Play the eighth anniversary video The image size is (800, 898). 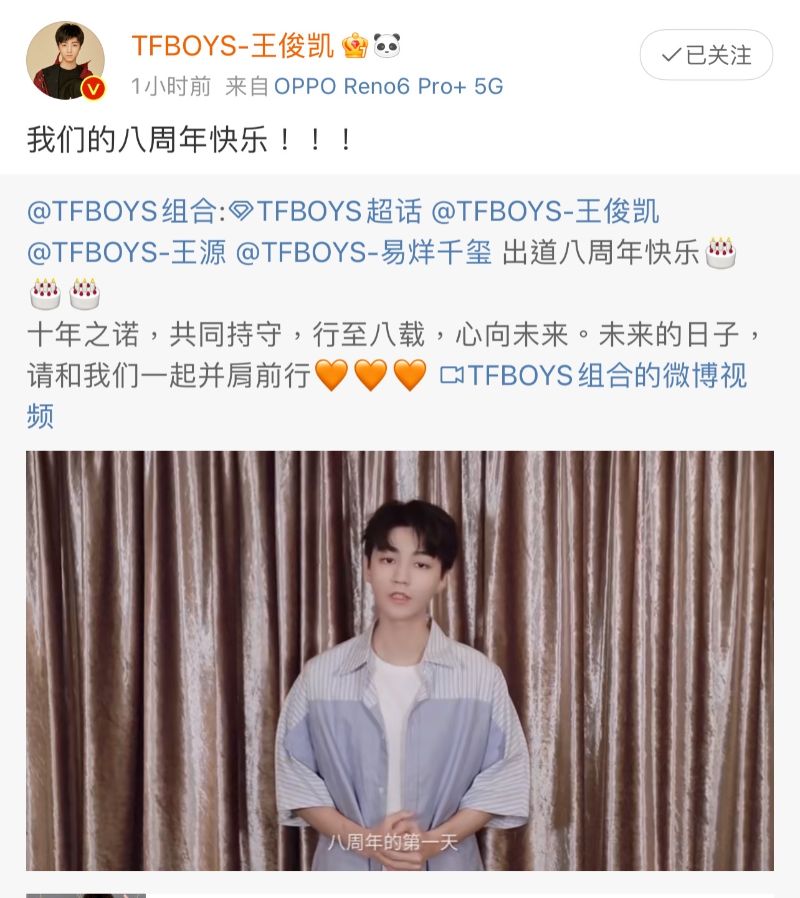pyautogui.click(x=400, y=660)
